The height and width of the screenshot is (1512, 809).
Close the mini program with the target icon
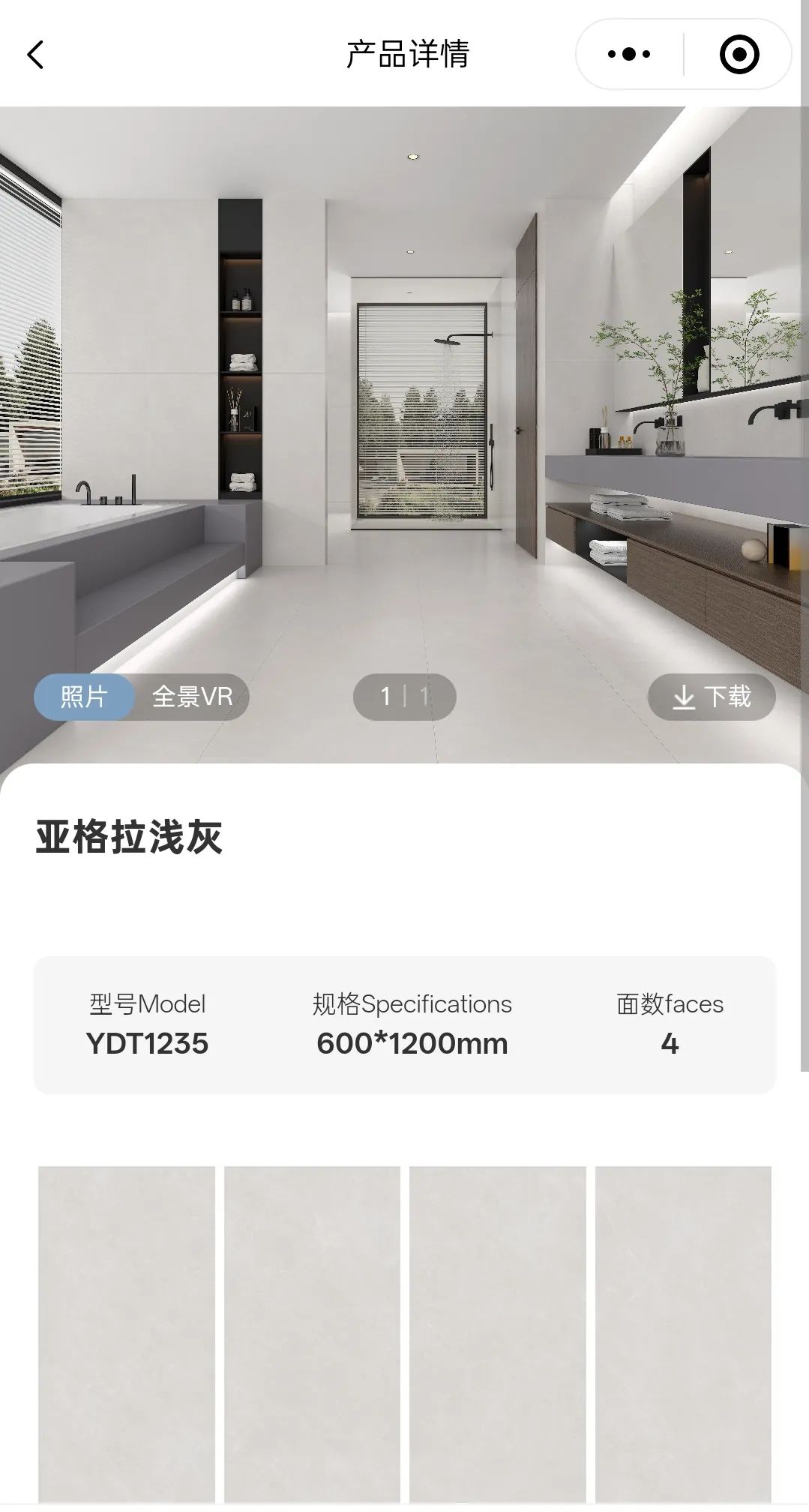pyautogui.click(x=739, y=55)
